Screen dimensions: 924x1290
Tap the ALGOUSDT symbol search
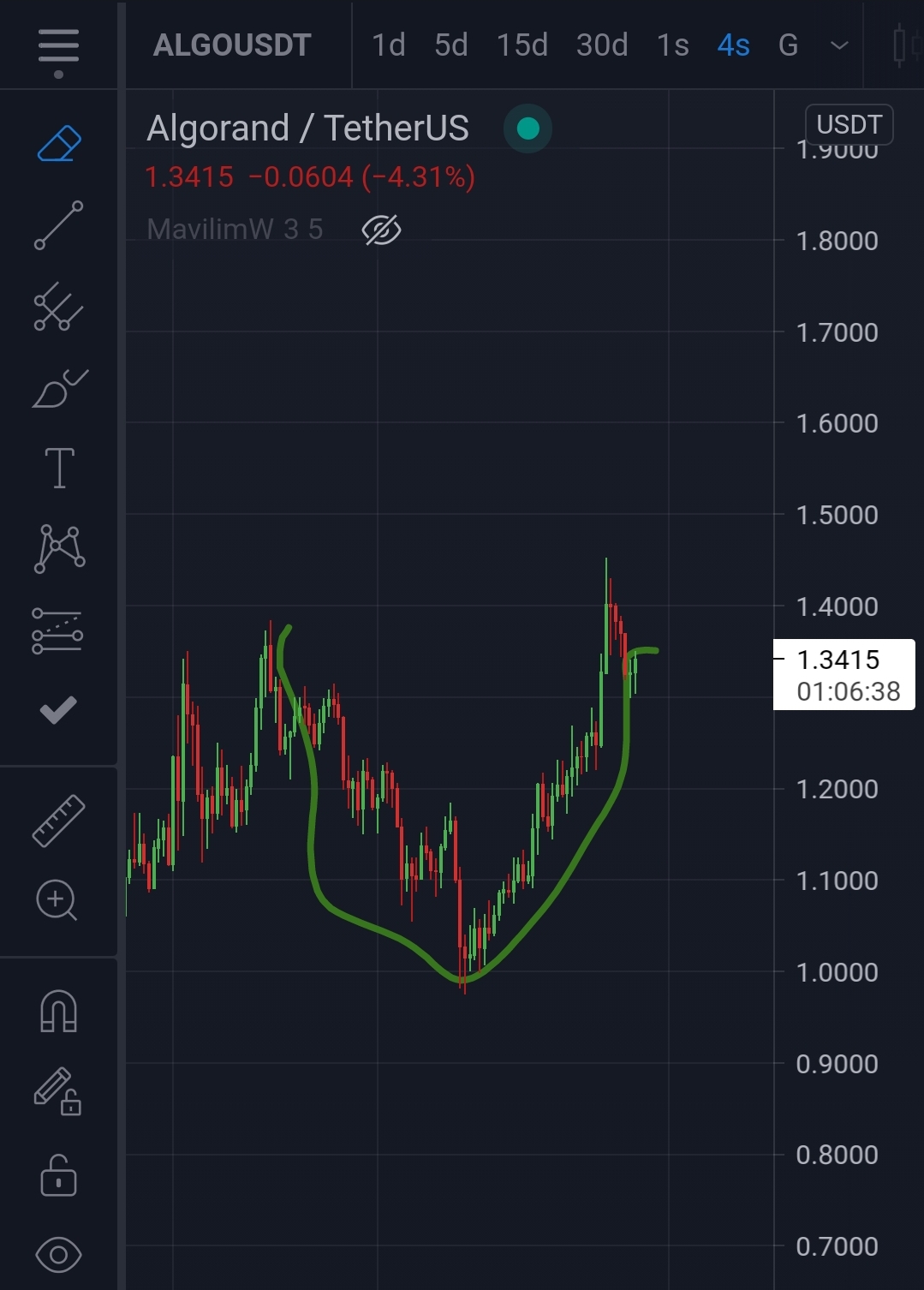coord(232,45)
